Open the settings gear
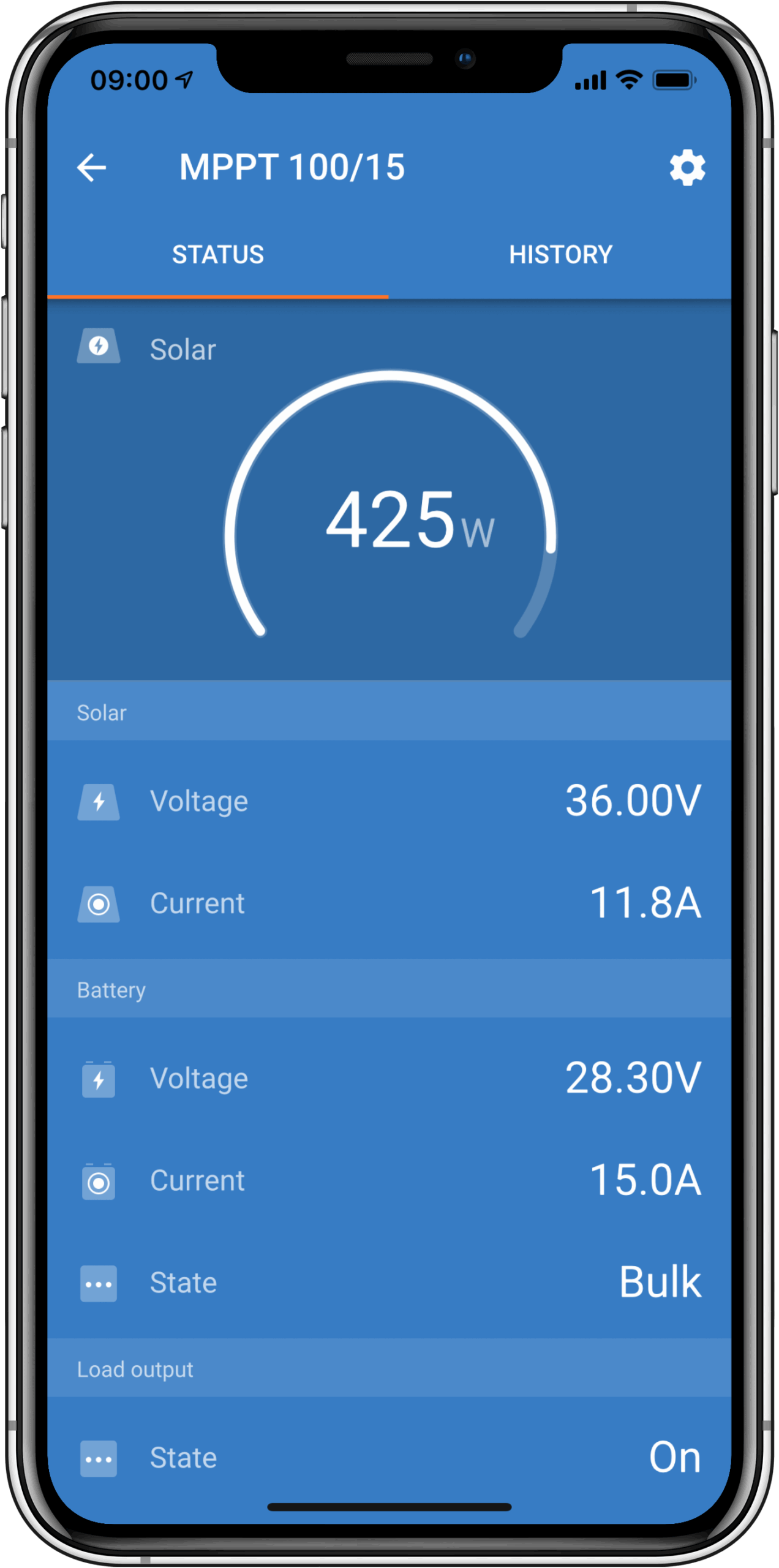Viewport: 779px width, 1568px height. (687, 167)
